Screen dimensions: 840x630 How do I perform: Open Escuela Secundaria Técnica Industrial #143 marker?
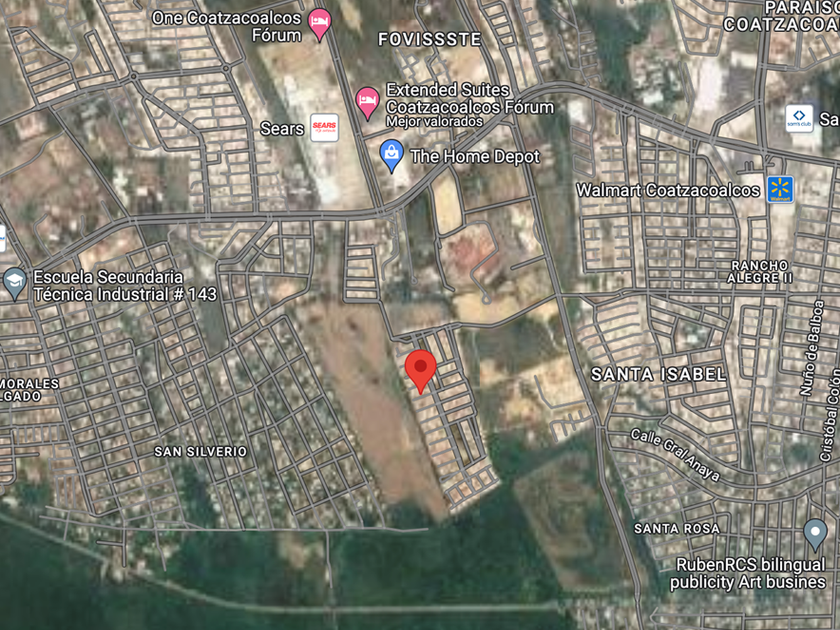(x=14, y=282)
